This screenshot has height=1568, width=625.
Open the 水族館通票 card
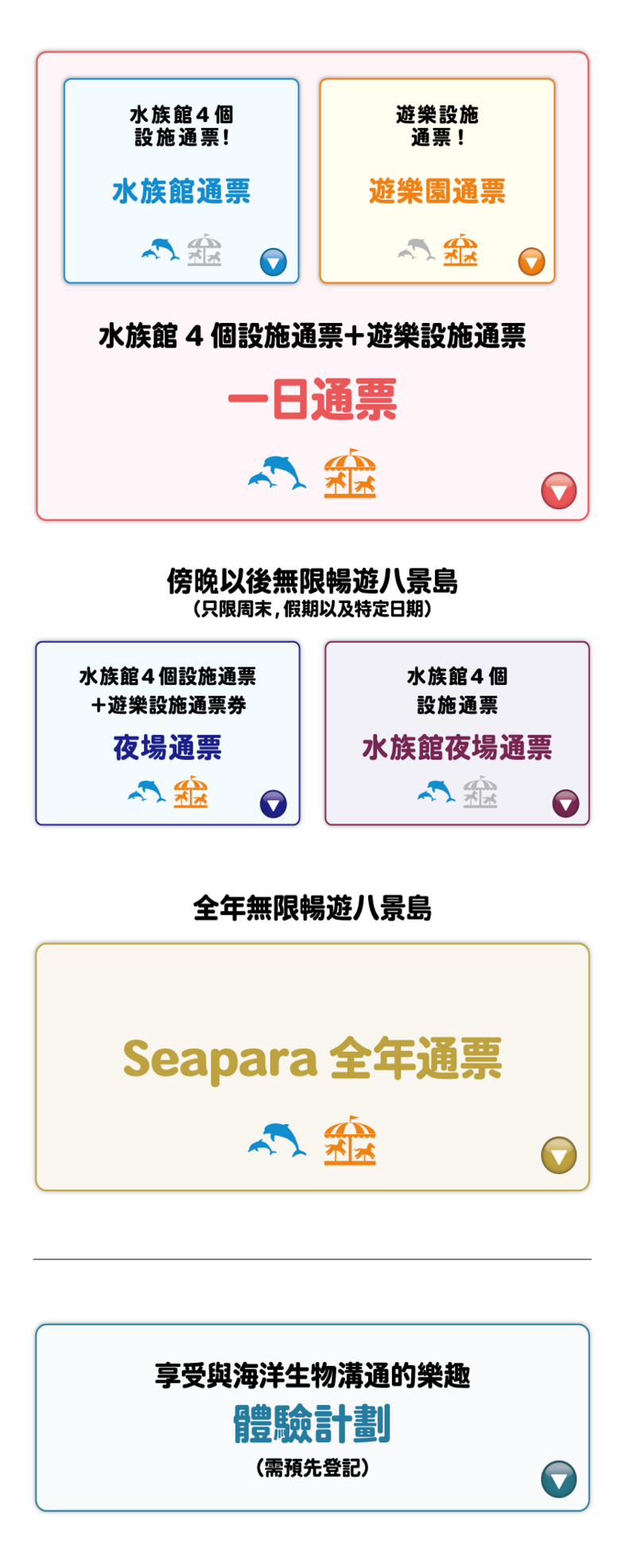[181, 181]
